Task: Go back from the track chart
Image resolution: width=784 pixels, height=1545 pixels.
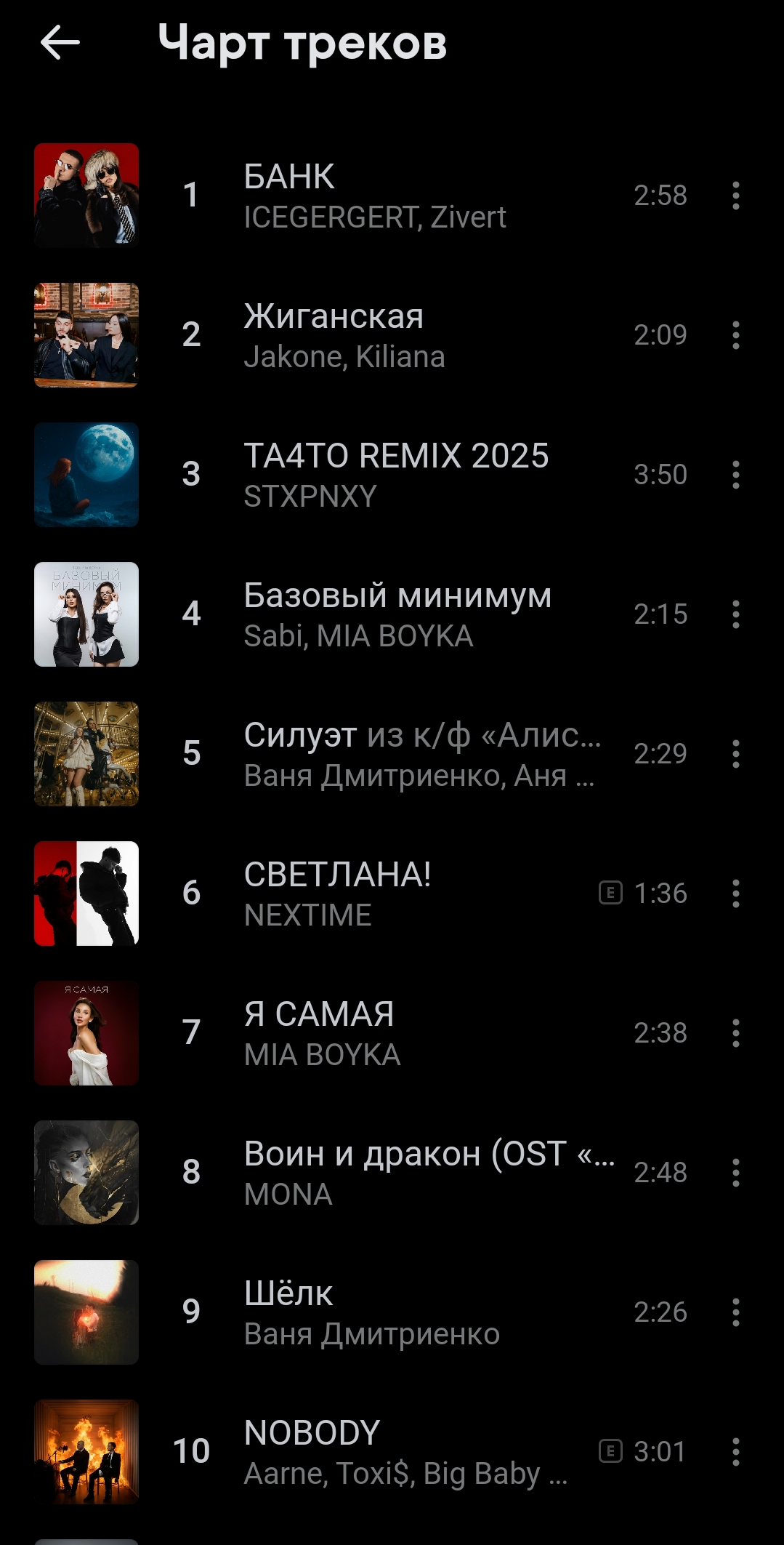Action: [x=60, y=43]
